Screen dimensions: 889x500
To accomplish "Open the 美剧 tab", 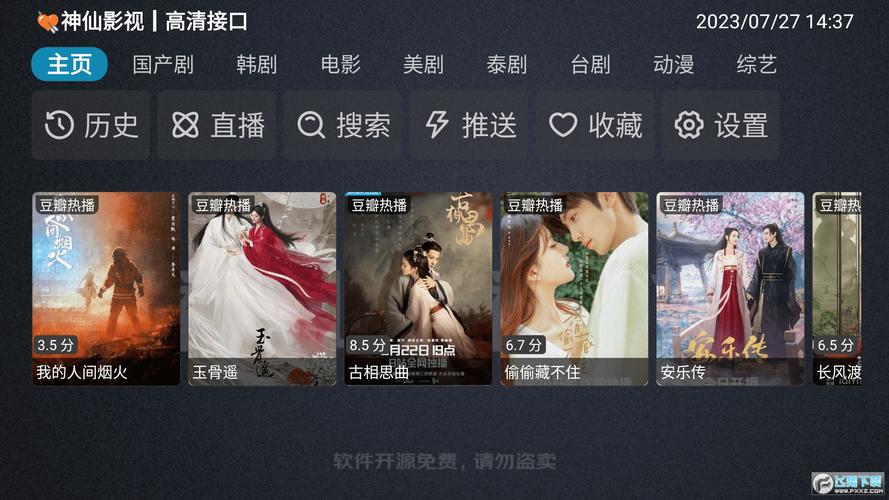I will point(423,65).
